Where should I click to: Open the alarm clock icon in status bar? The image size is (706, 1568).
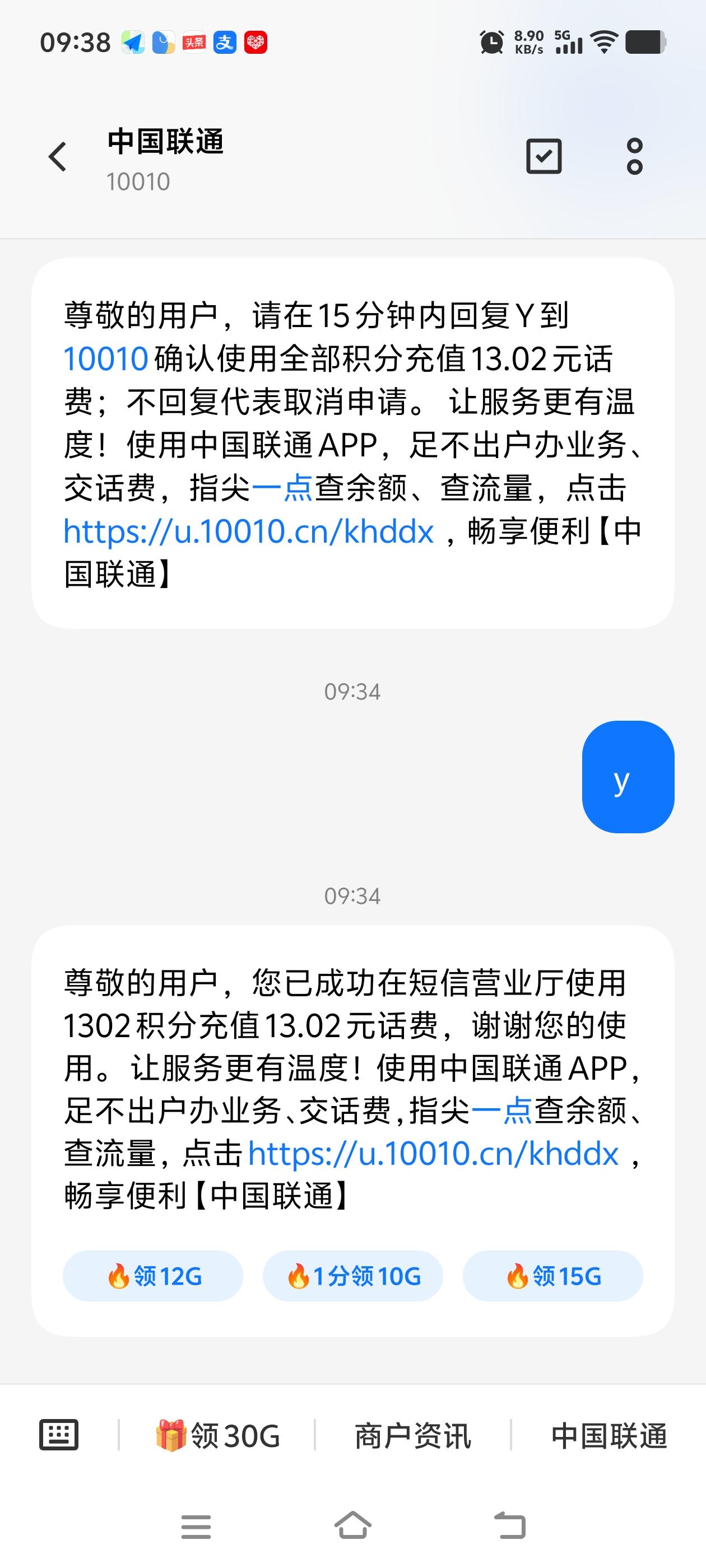point(492,43)
